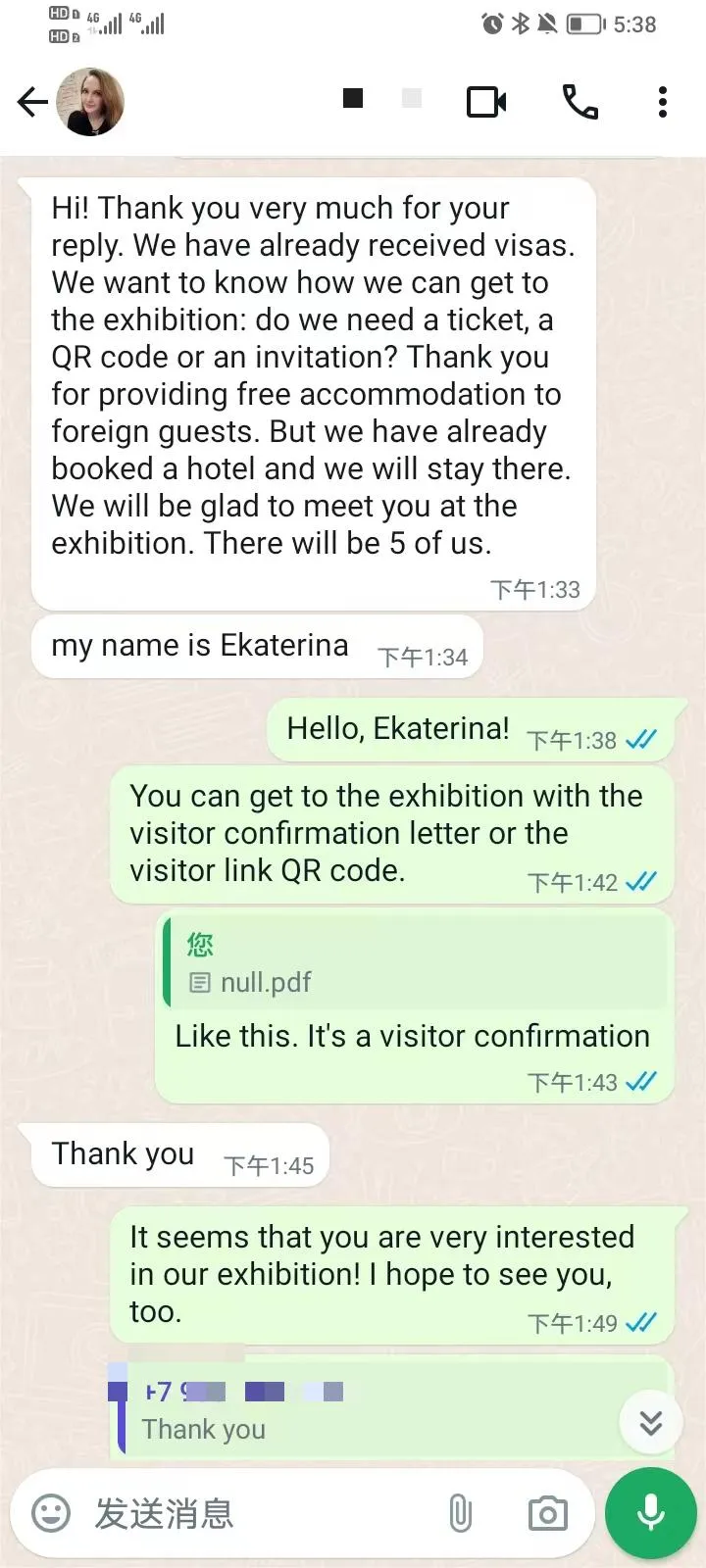This screenshot has width=706, height=1568.
Task: Tap the microphone to record voice message
Action: click(651, 1513)
